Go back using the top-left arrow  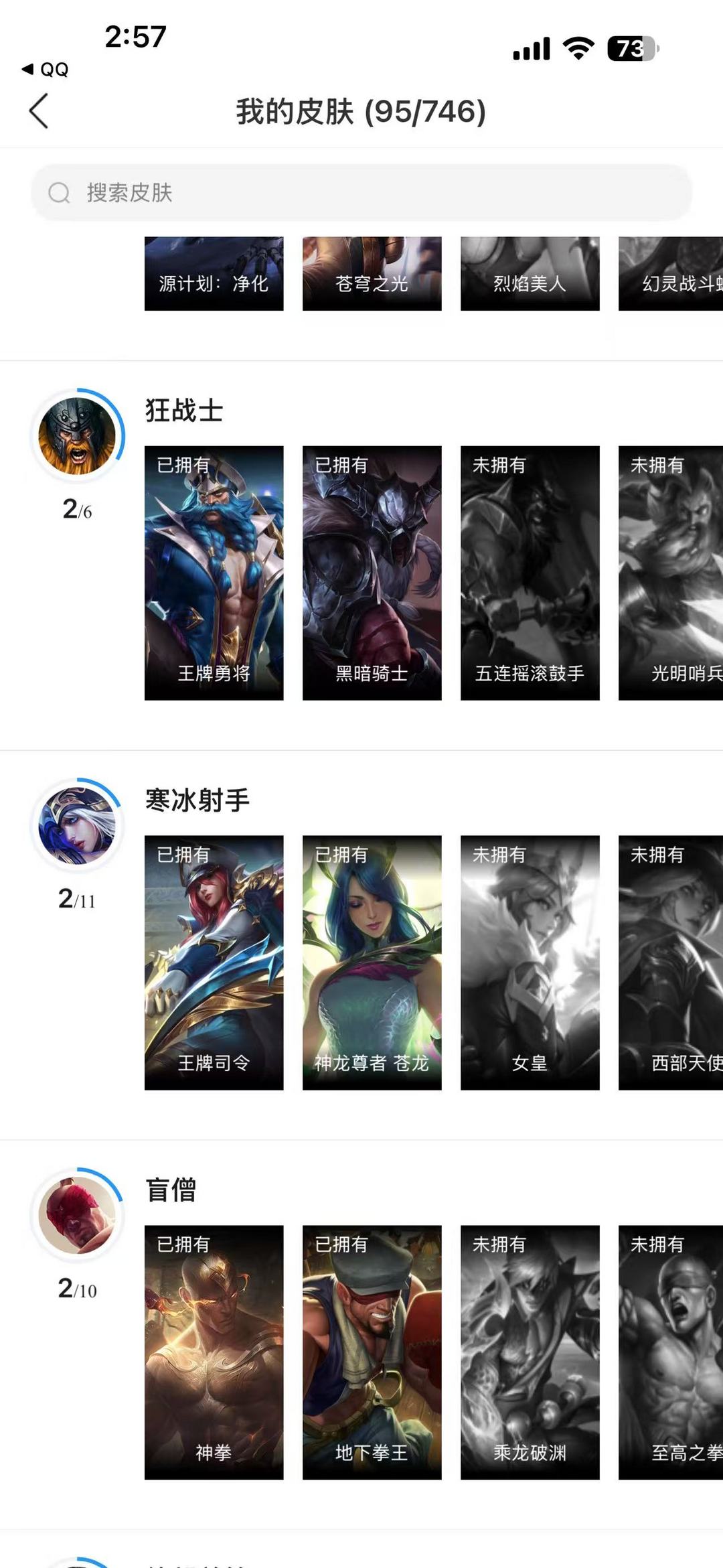(39, 111)
